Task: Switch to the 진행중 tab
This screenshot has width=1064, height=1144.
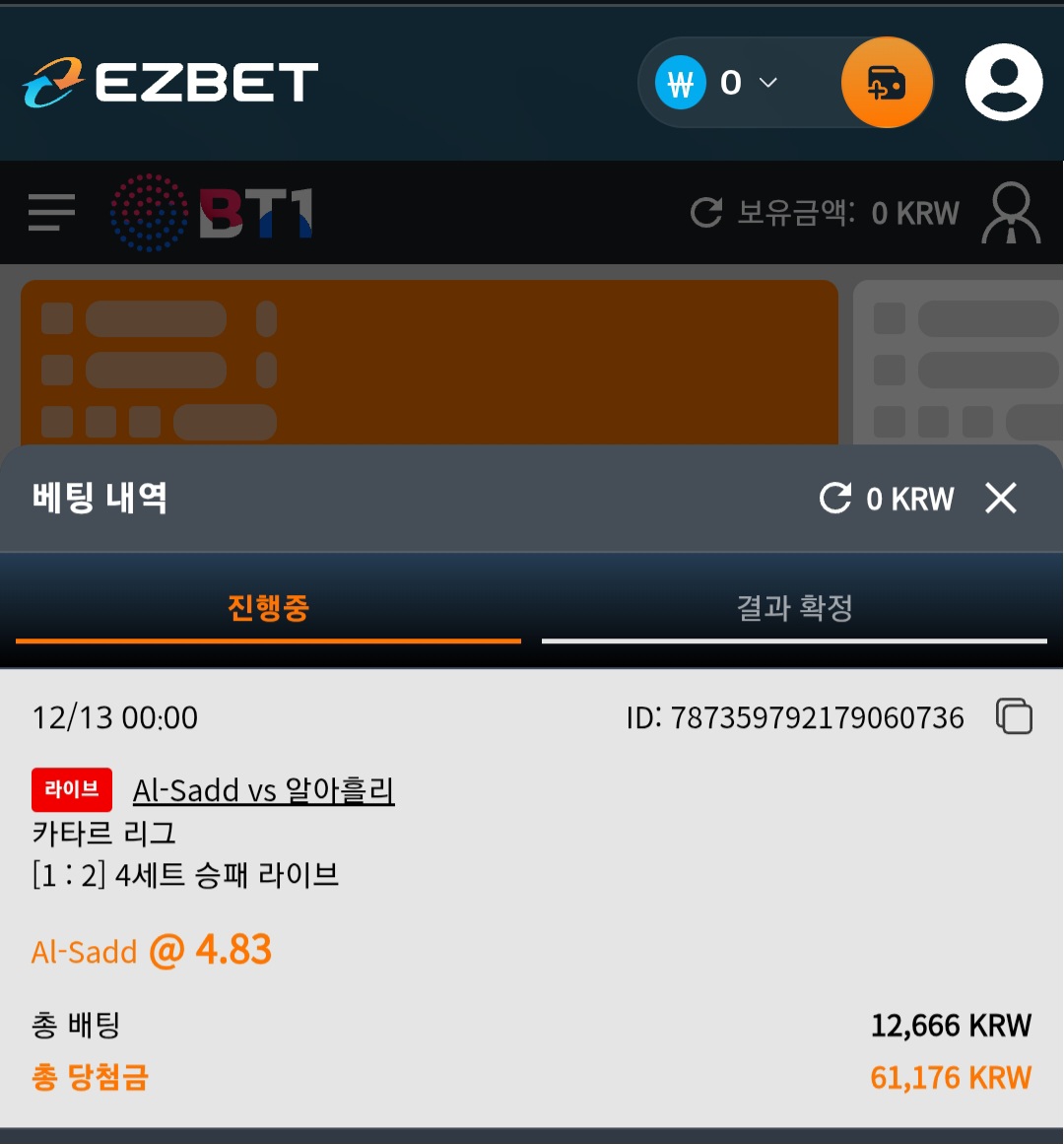Action: tap(268, 608)
